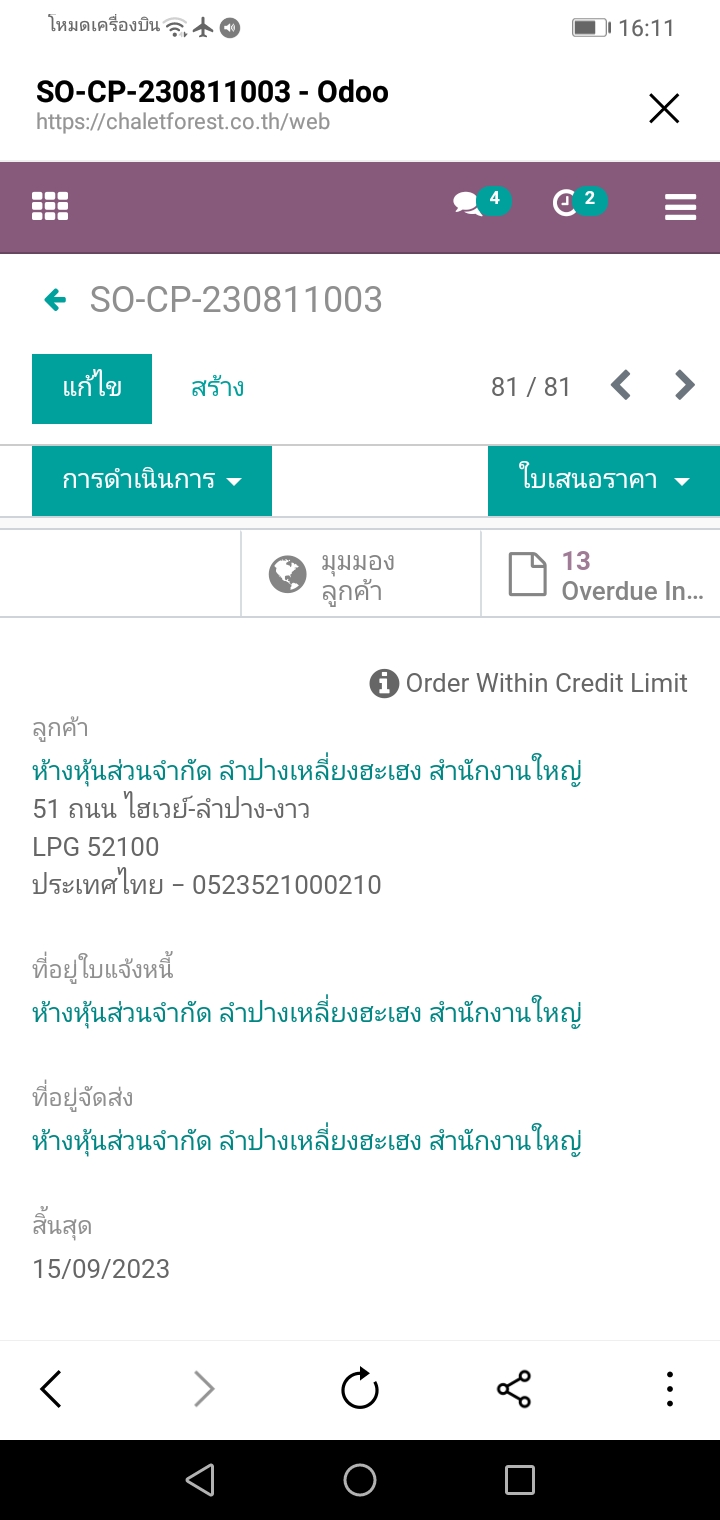Open the browser's three-dot menu
The width and height of the screenshot is (720, 1520).
point(669,1389)
